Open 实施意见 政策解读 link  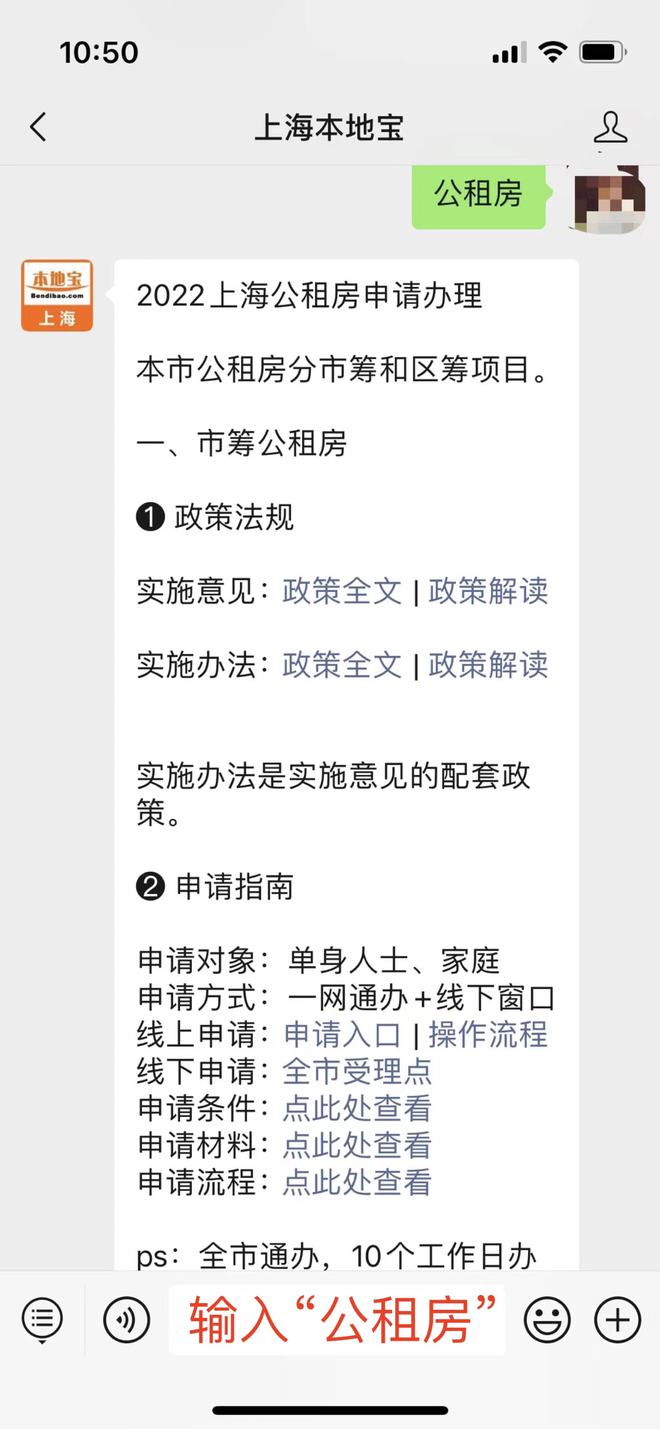[488, 591]
